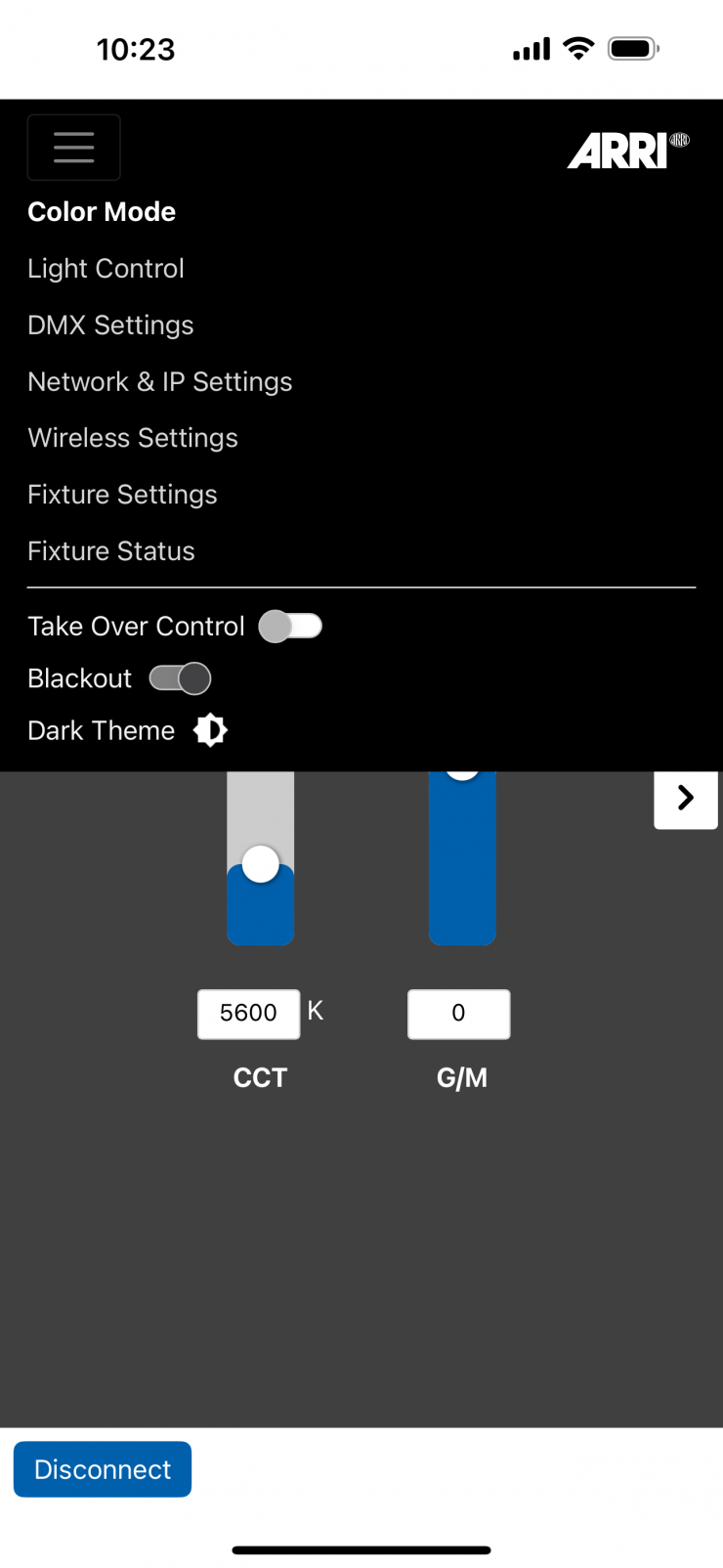
Task: Collapse the hamburger menu
Action: pos(73,148)
